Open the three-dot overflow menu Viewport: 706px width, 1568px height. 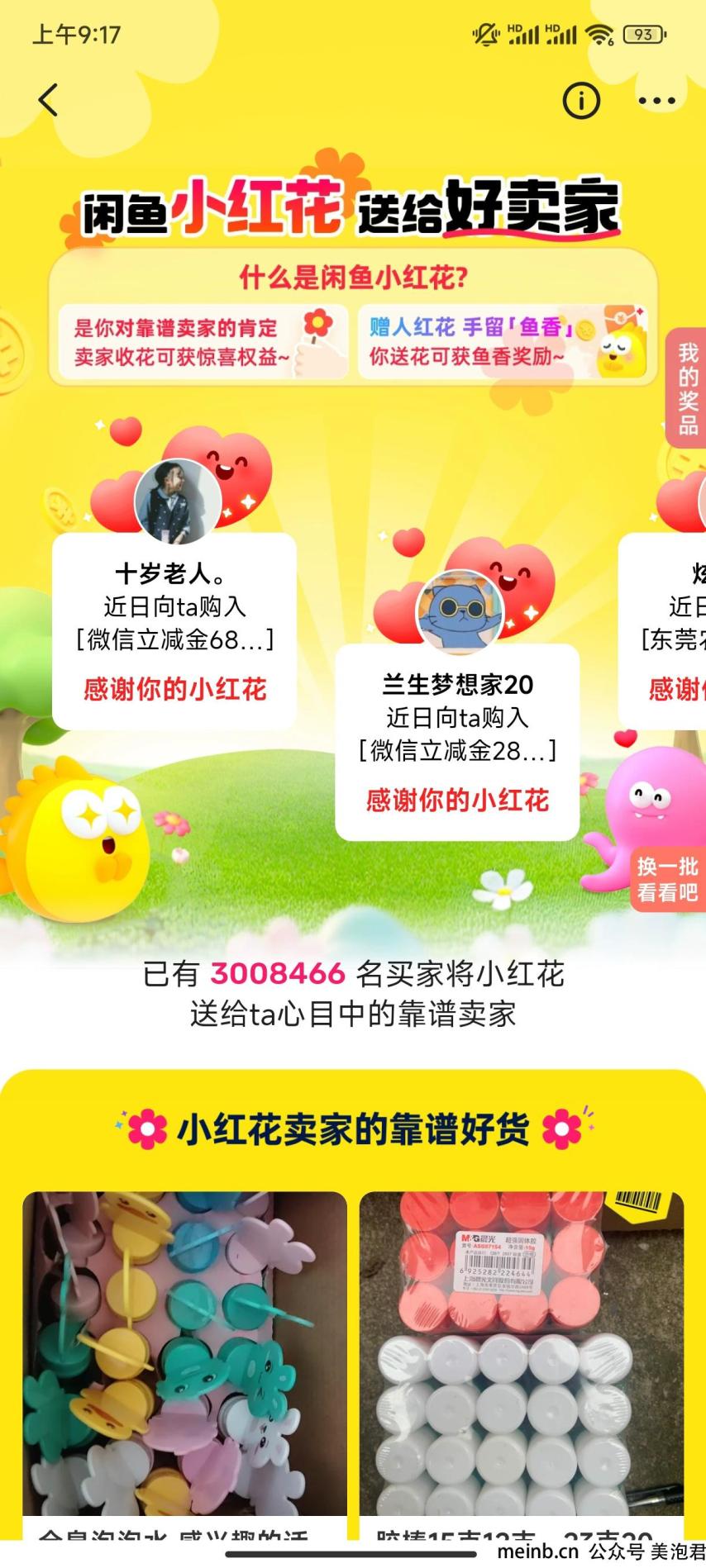click(x=657, y=101)
